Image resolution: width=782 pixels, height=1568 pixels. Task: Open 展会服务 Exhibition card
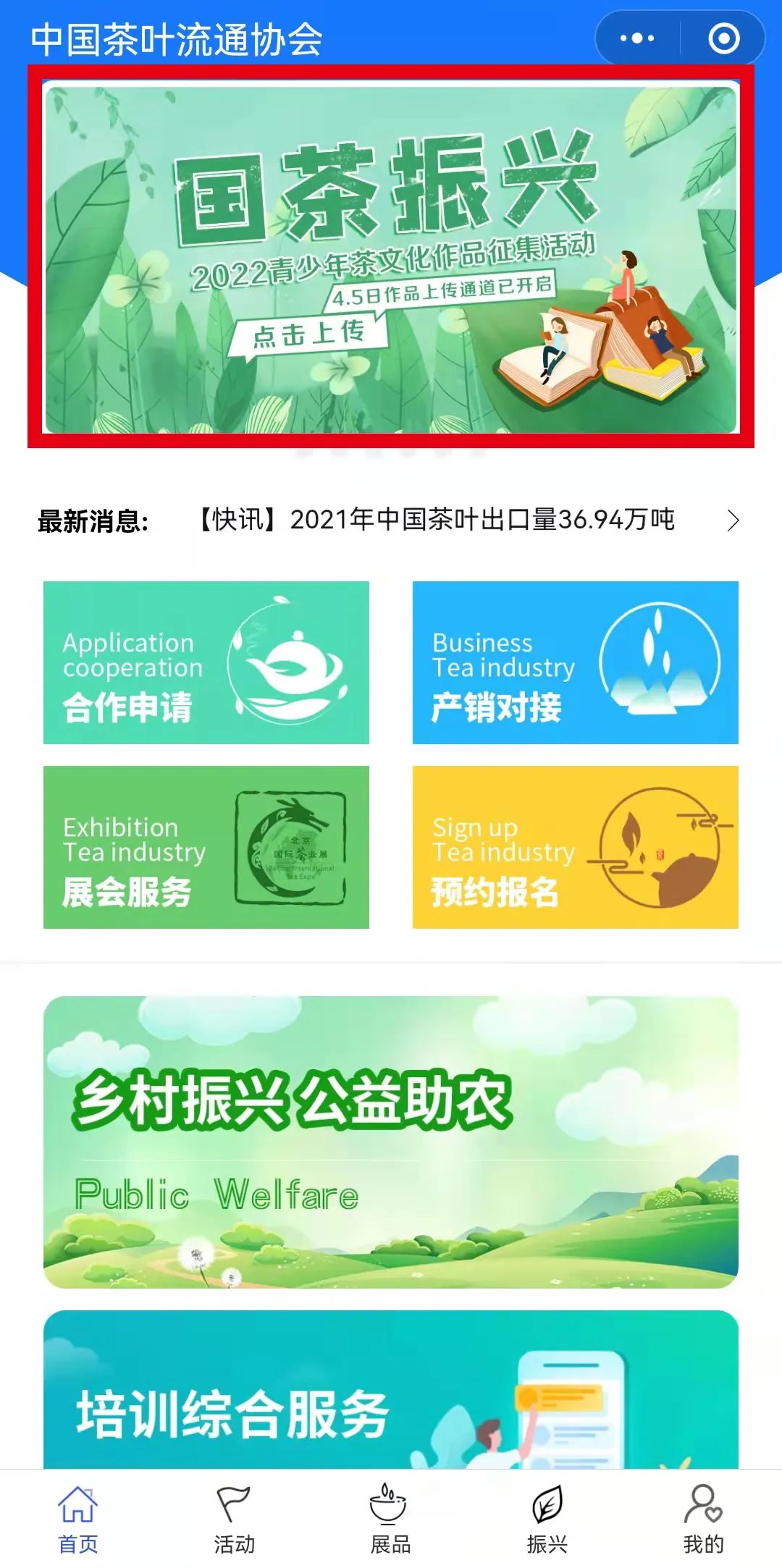tap(206, 847)
